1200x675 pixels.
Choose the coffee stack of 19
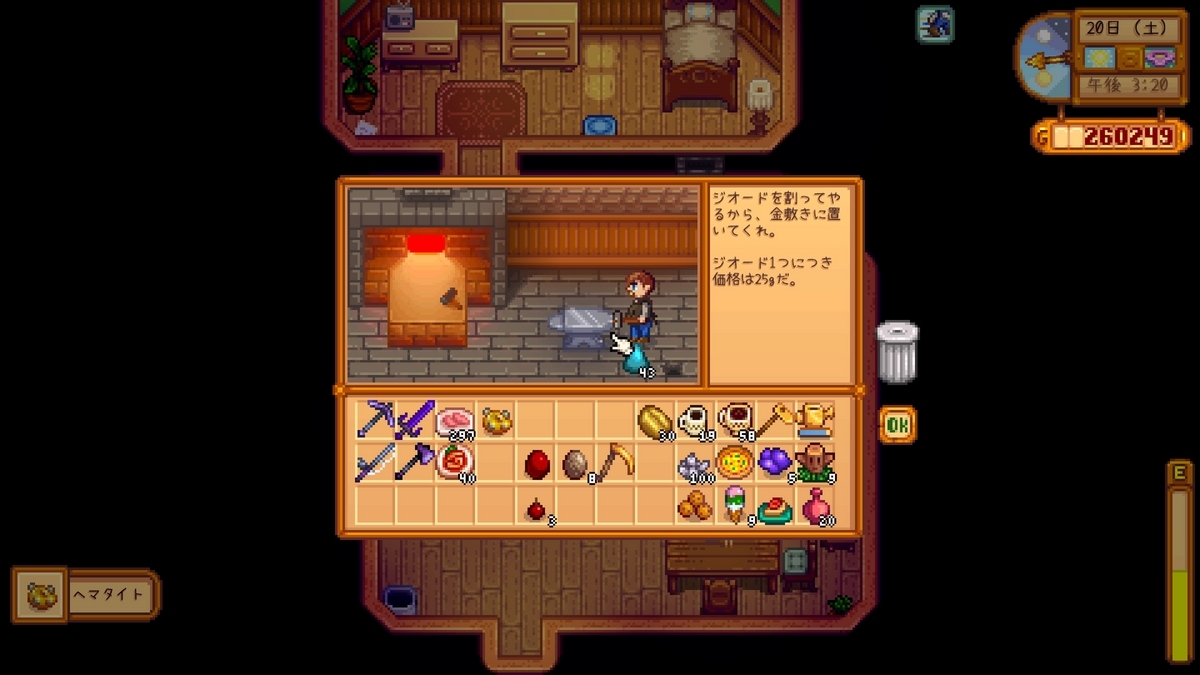[x=693, y=420]
